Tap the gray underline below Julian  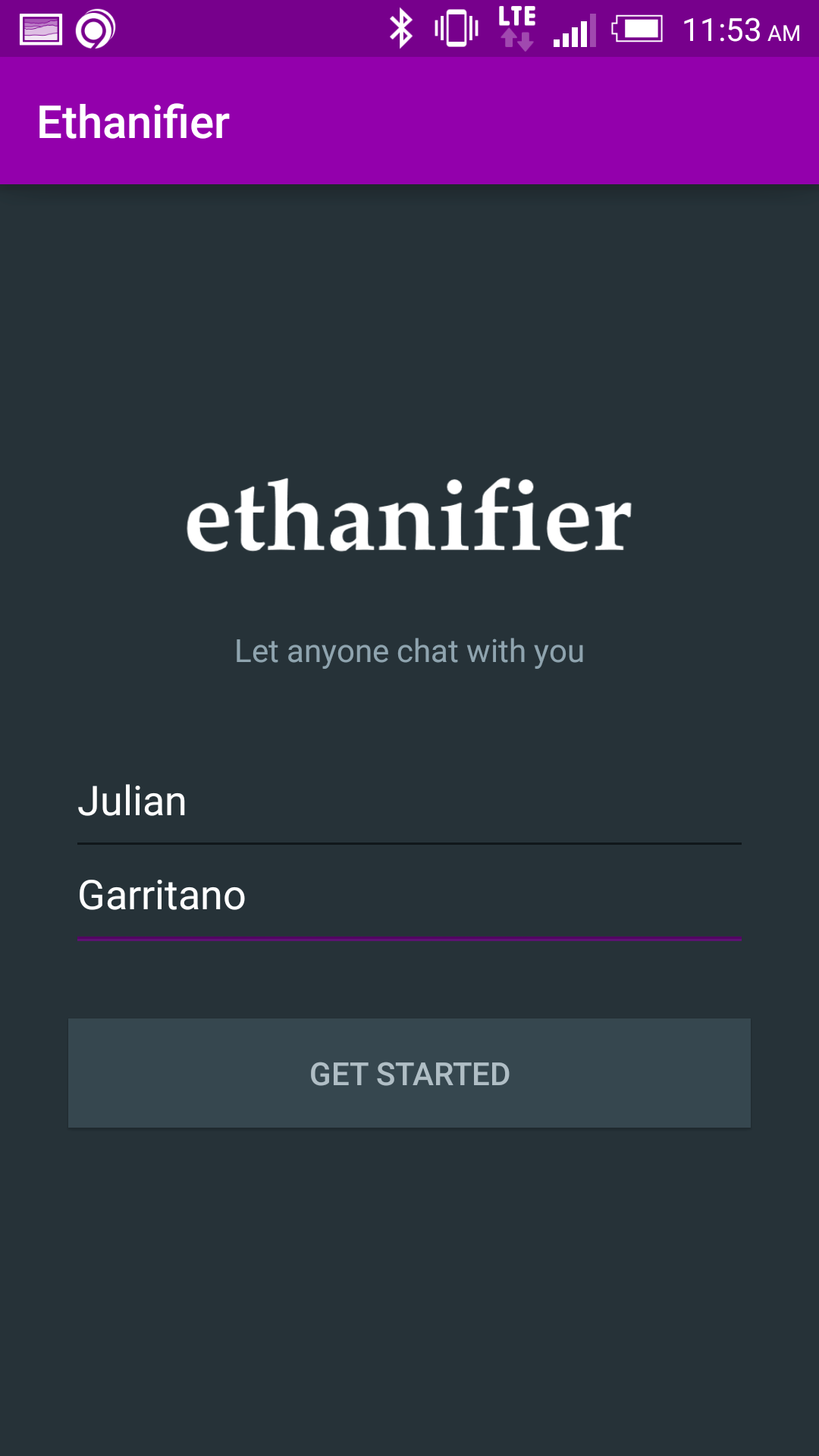(409, 842)
